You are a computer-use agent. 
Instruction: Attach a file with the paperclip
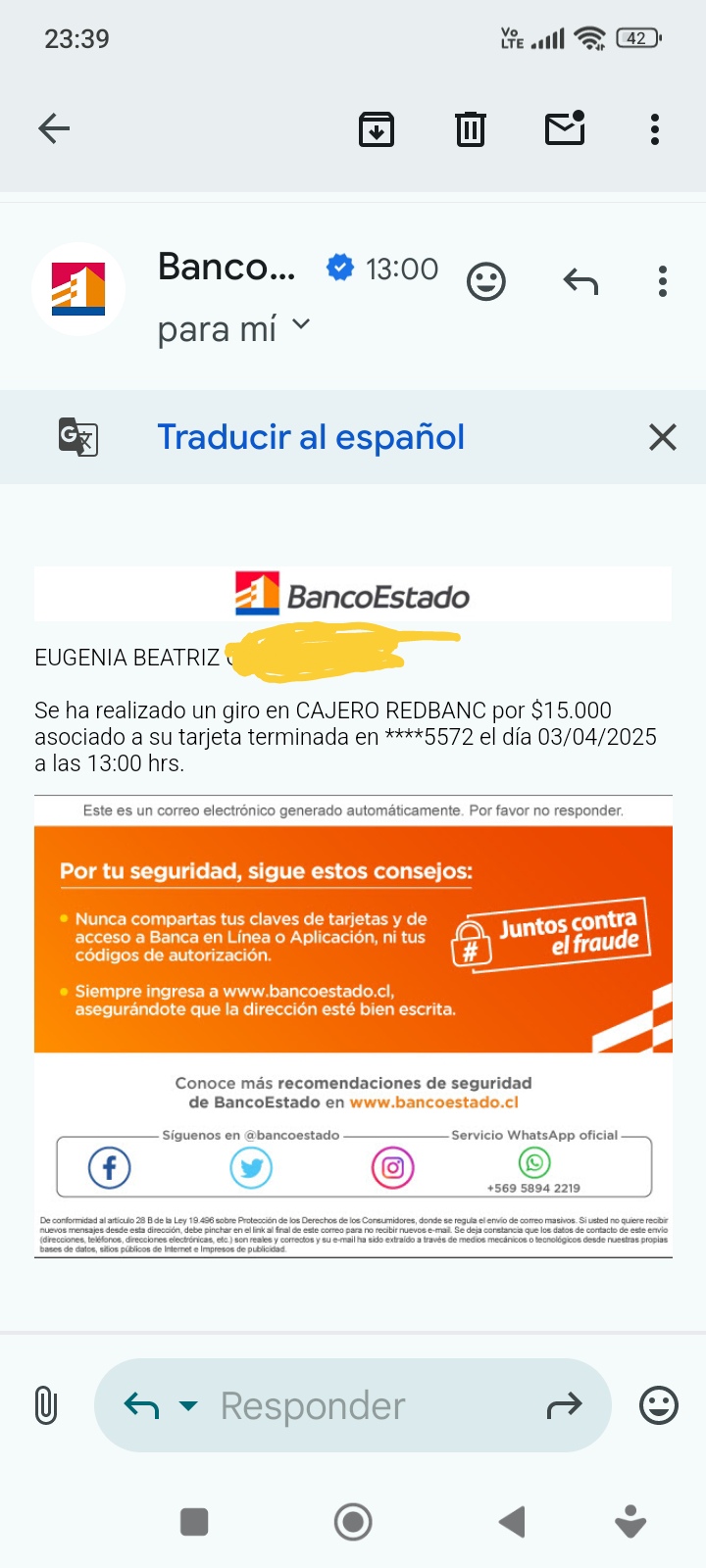click(x=46, y=1405)
